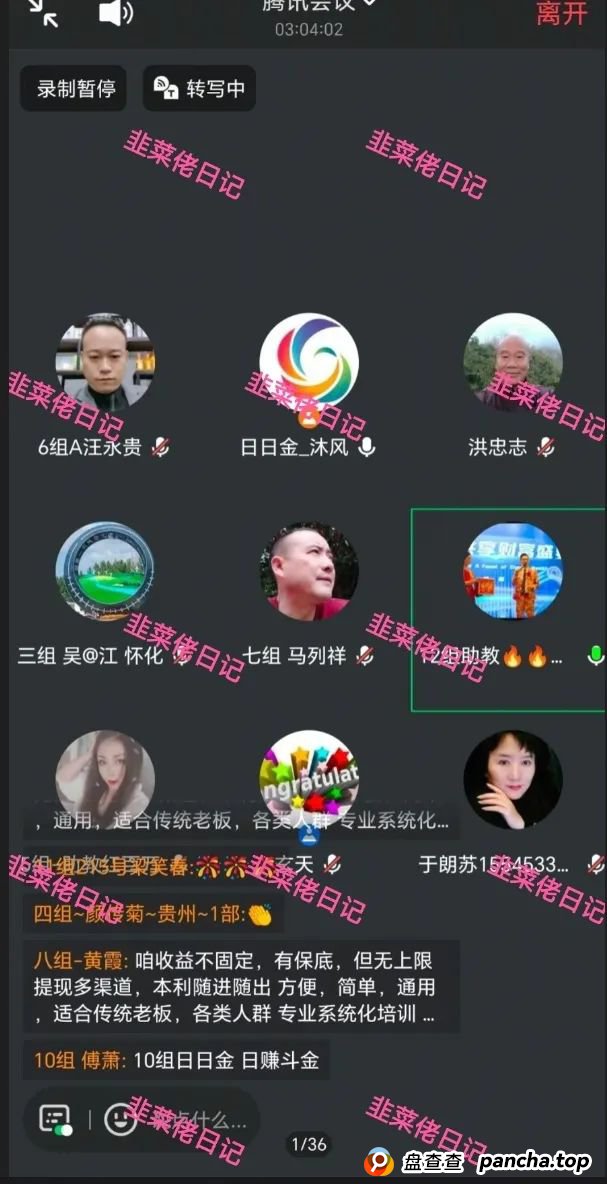Open the 转写中 transcription chip
This screenshot has height=1184, width=607.
click(x=199, y=89)
